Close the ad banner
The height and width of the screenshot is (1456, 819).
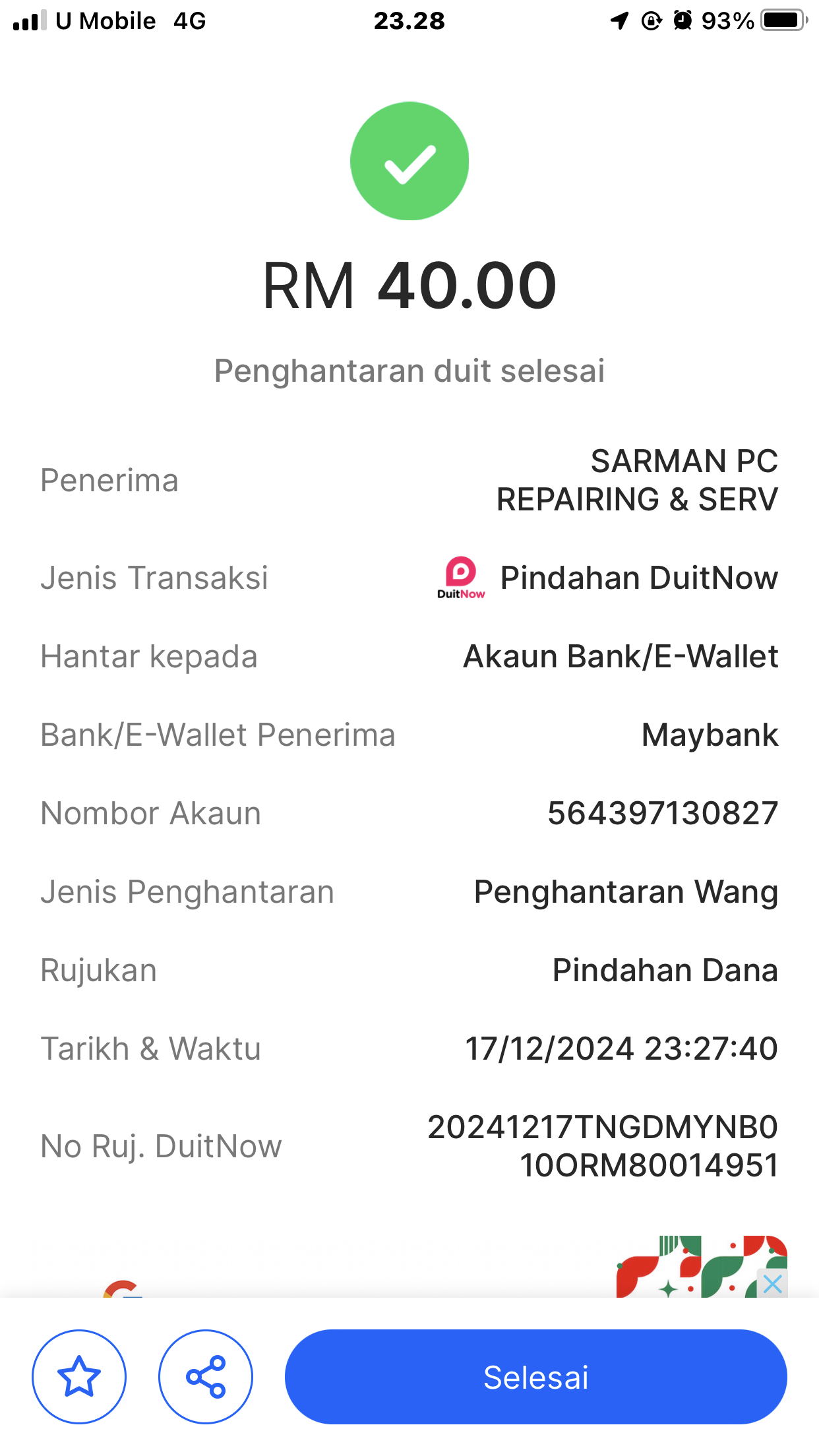point(772,1284)
